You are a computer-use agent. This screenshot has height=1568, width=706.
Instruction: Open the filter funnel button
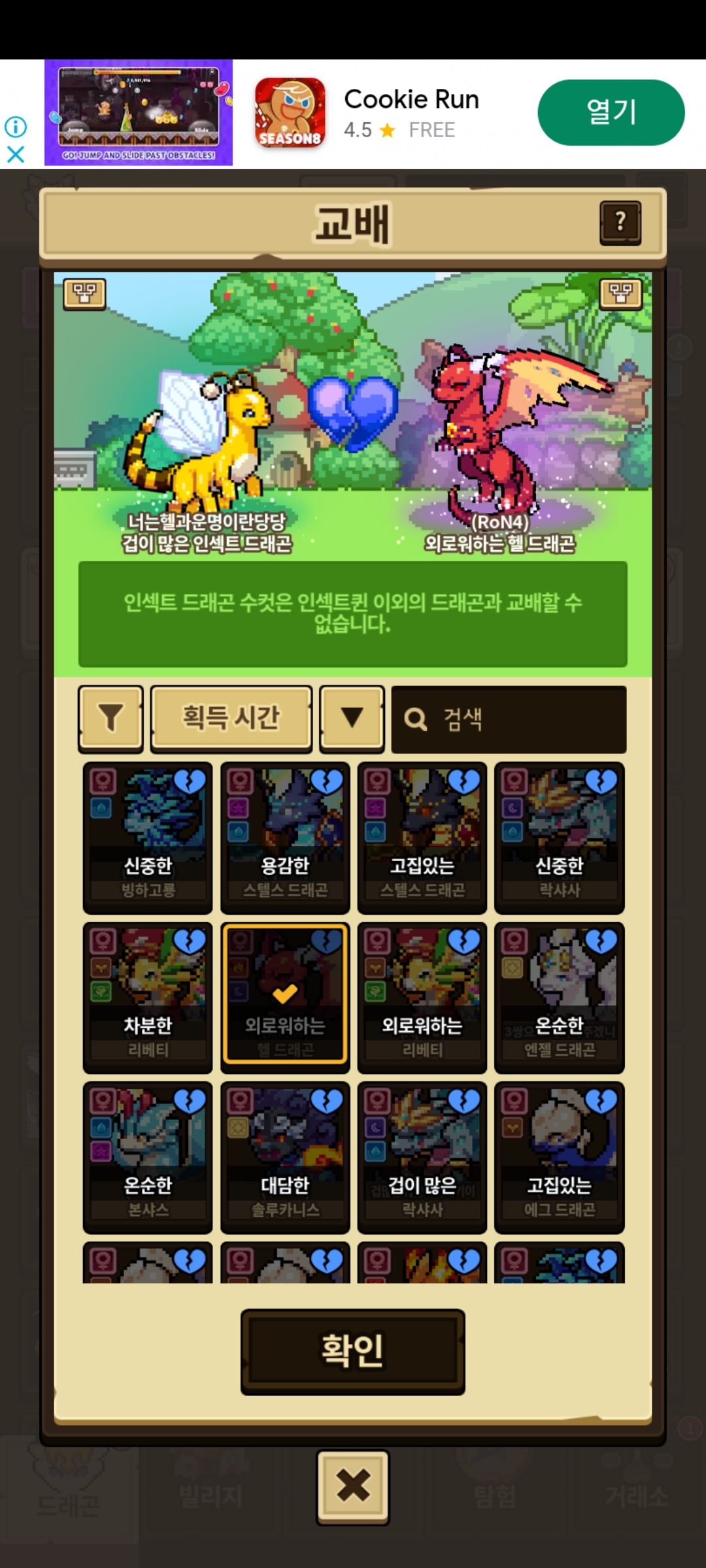(110, 718)
